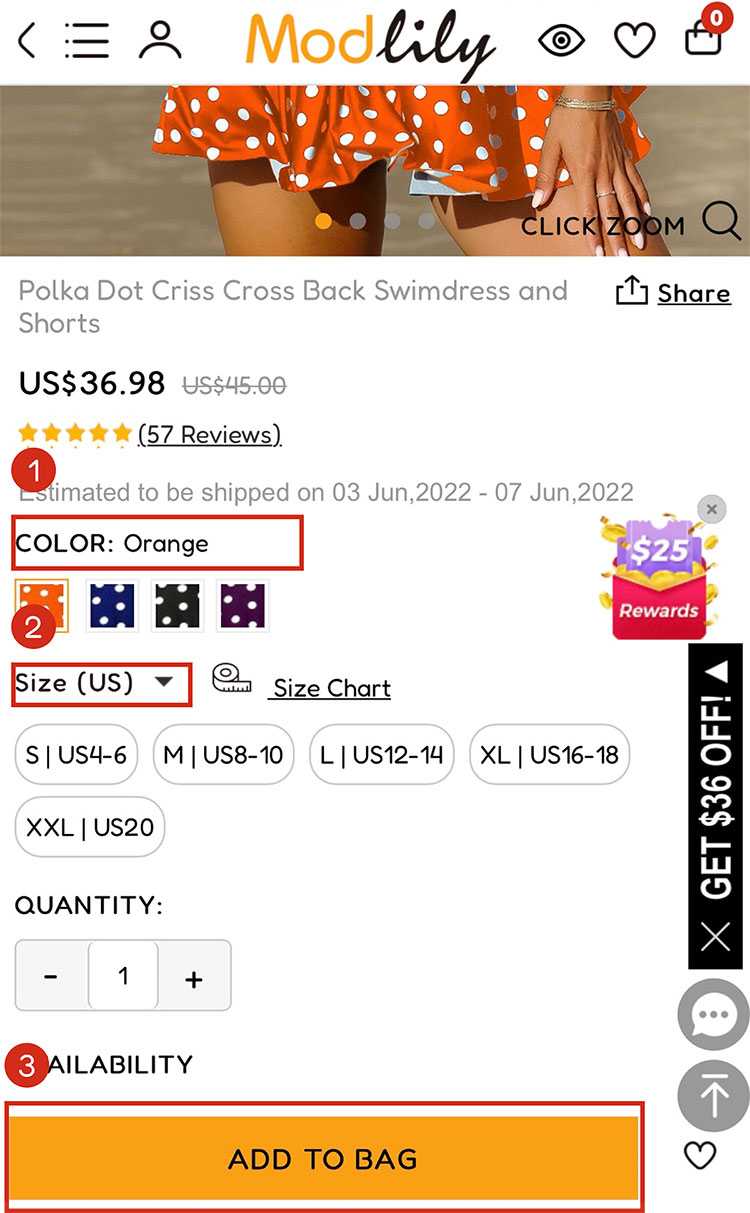This screenshot has width=750, height=1213.
Task: Increase quantity with plus button
Action: point(194,978)
